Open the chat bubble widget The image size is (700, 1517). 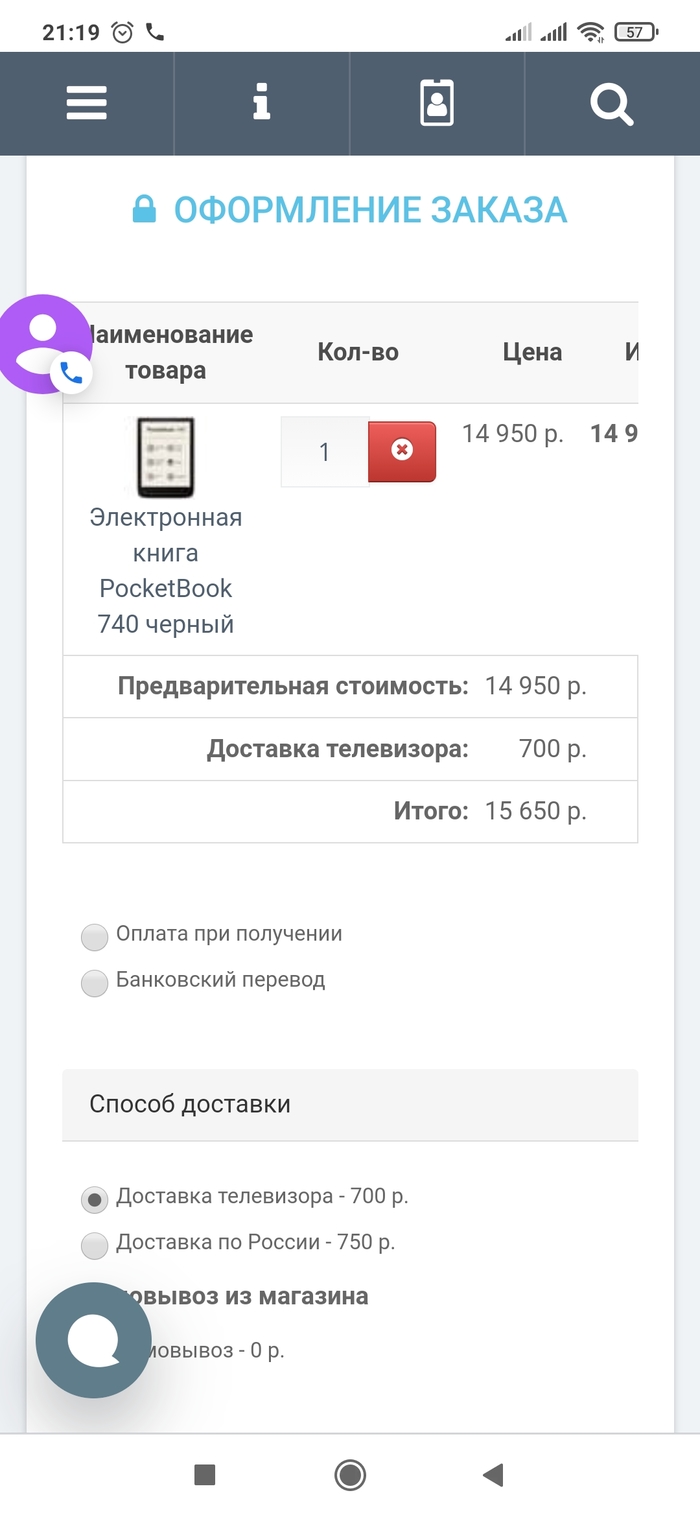coord(93,1340)
